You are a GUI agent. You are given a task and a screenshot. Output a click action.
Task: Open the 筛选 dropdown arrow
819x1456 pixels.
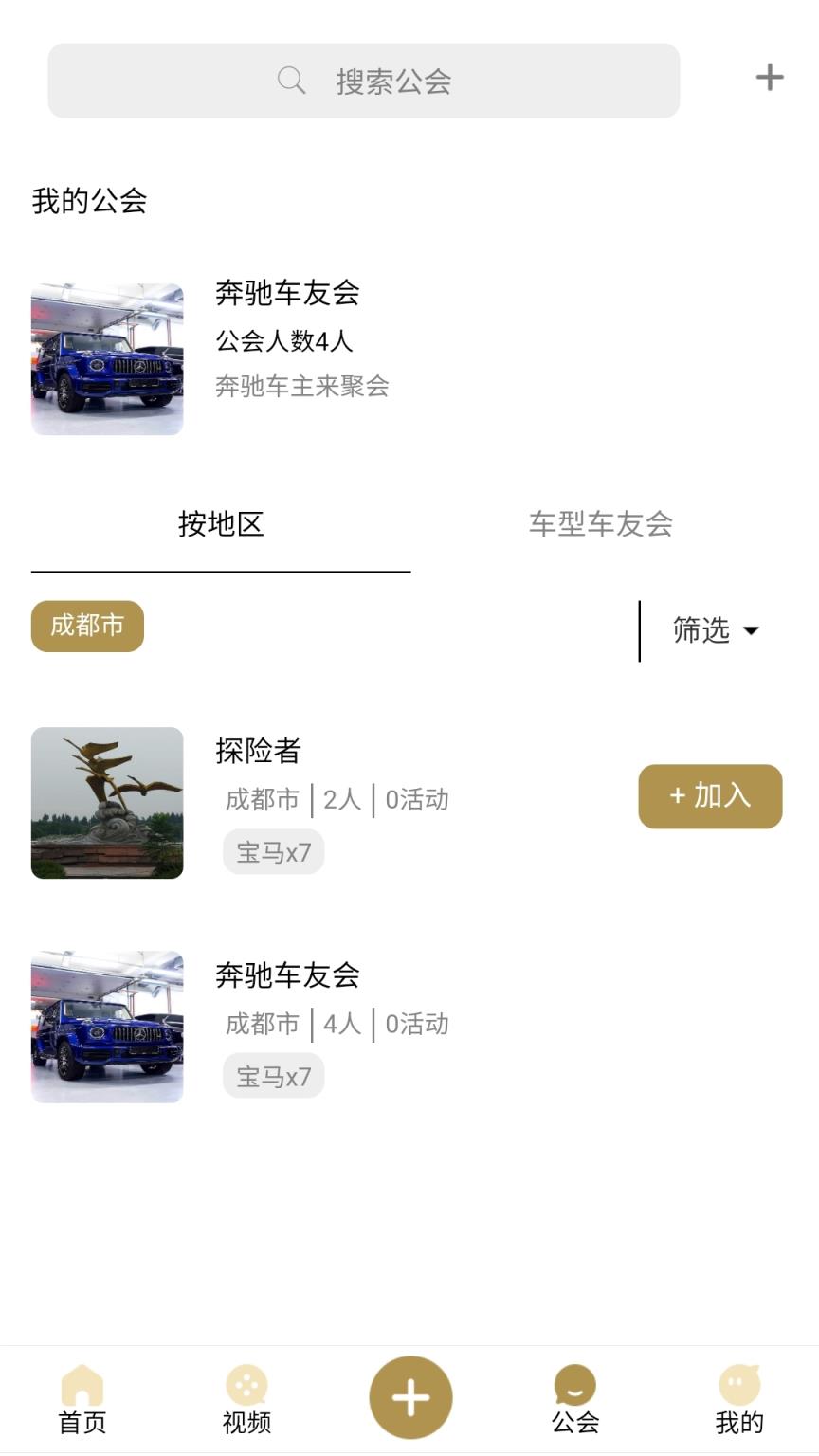click(753, 631)
